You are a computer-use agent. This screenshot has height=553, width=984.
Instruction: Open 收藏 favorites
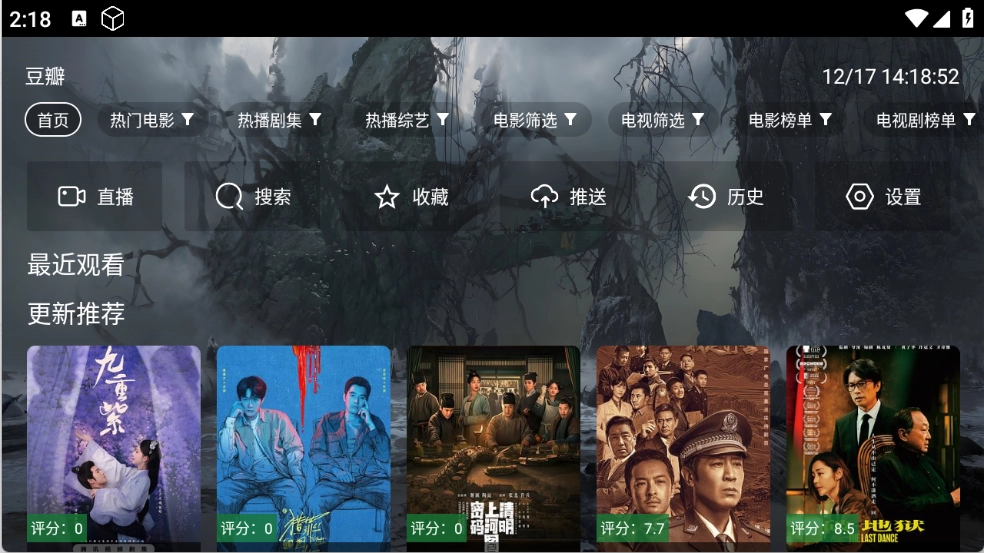(x=410, y=196)
